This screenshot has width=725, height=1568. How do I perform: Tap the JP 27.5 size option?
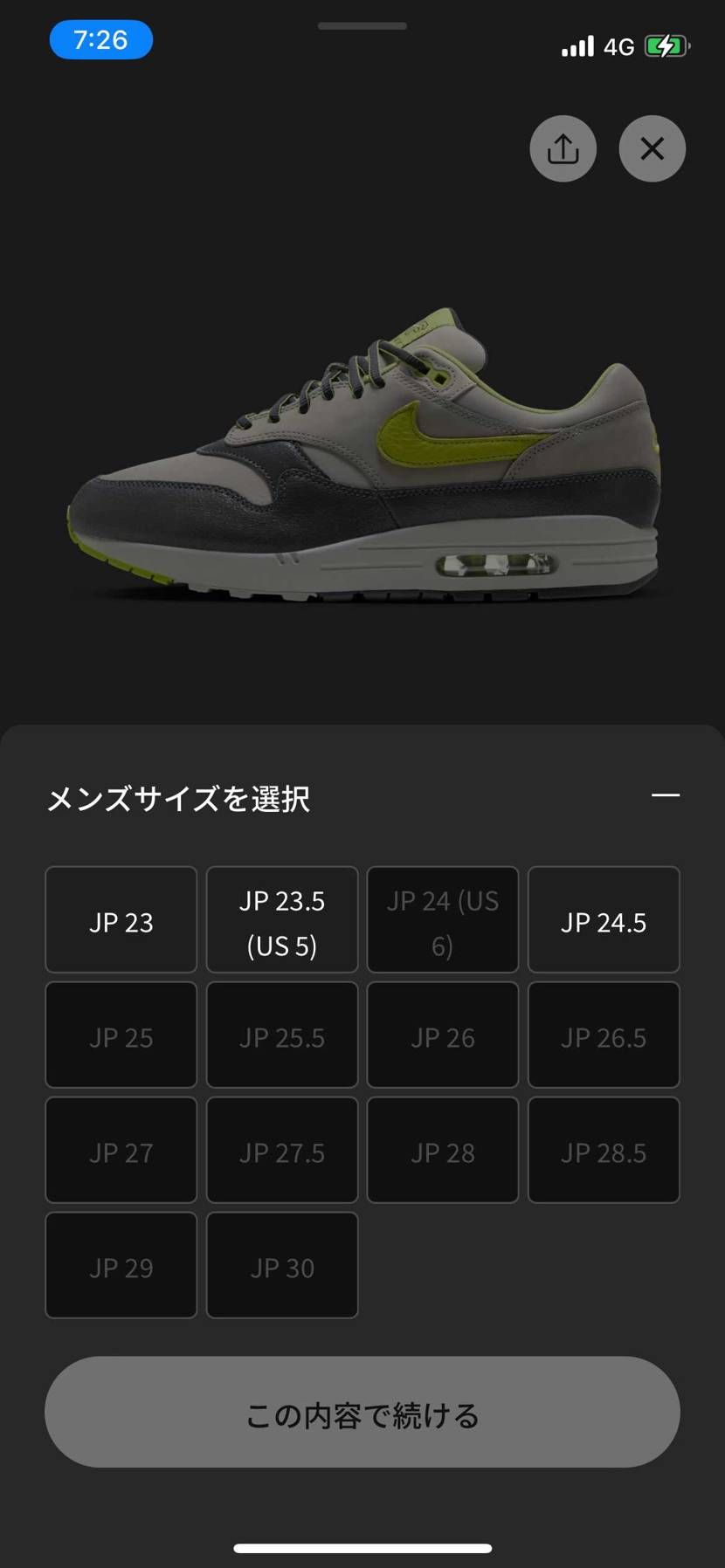pyautogui.click(x=282, y=1150)
